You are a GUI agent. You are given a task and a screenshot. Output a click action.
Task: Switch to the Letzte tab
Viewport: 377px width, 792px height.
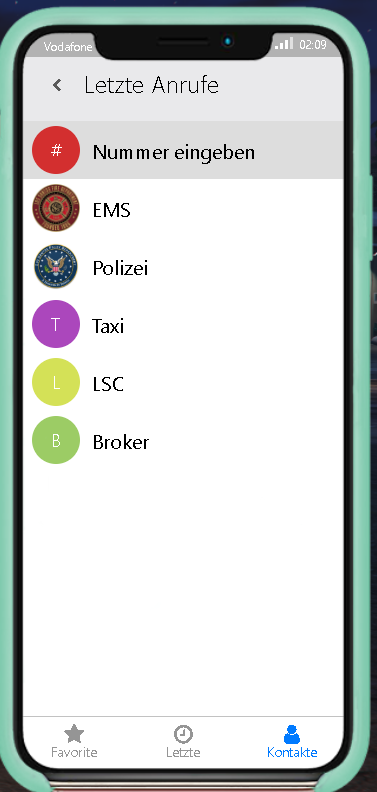pyautogui.click(x=183, y=741)
